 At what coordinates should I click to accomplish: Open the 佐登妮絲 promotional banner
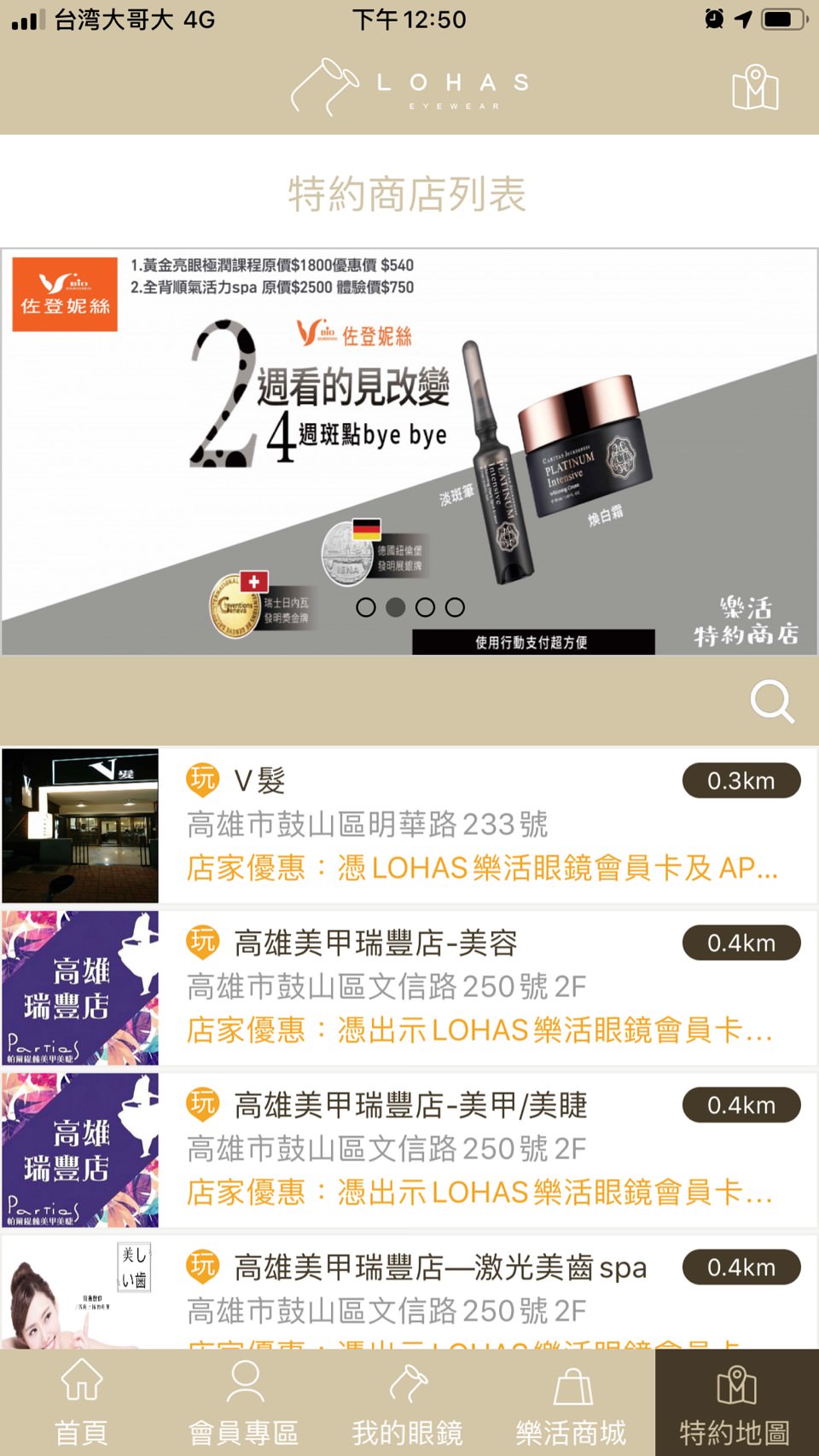(x=409, y=452)
